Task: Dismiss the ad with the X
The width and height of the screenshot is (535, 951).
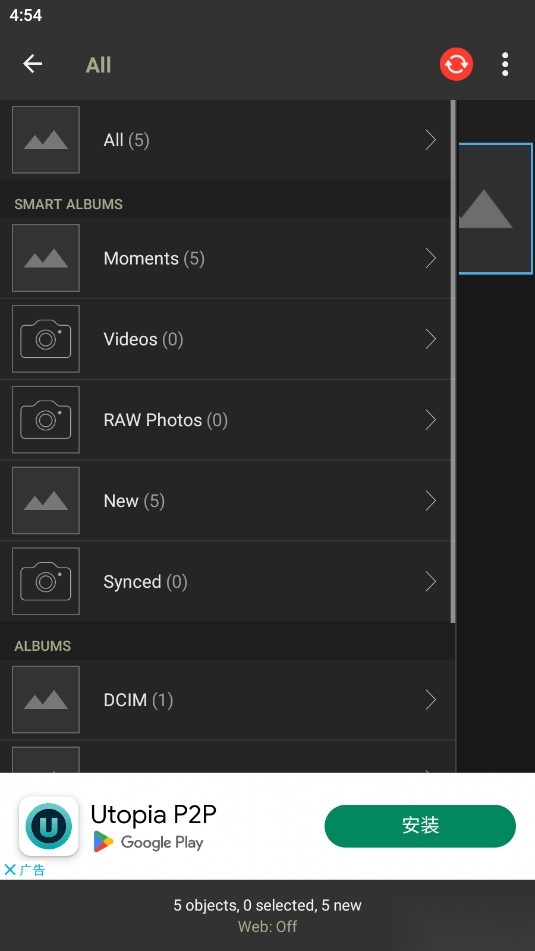Action: (10, 870)
